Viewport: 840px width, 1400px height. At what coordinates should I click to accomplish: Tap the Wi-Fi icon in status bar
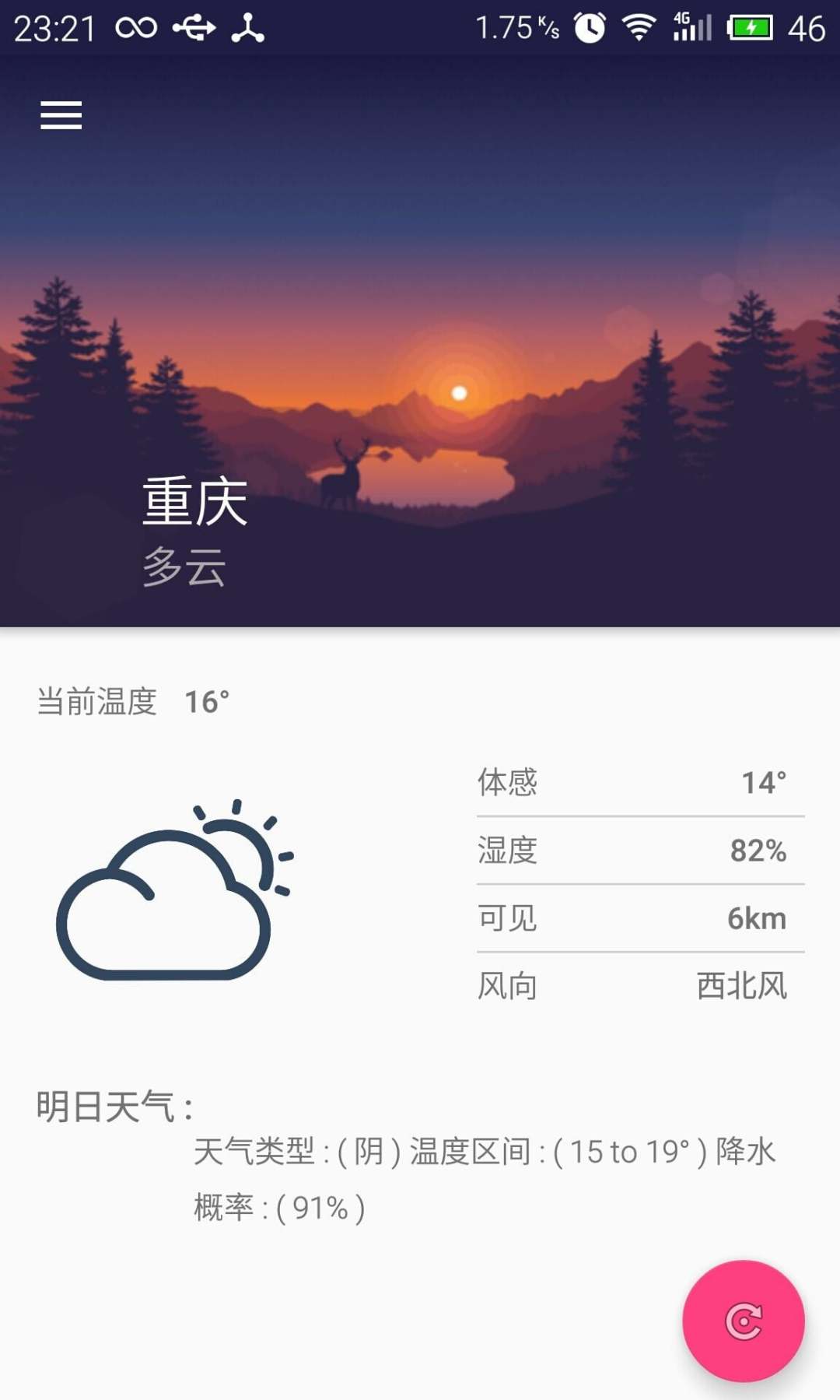(638, 29)
